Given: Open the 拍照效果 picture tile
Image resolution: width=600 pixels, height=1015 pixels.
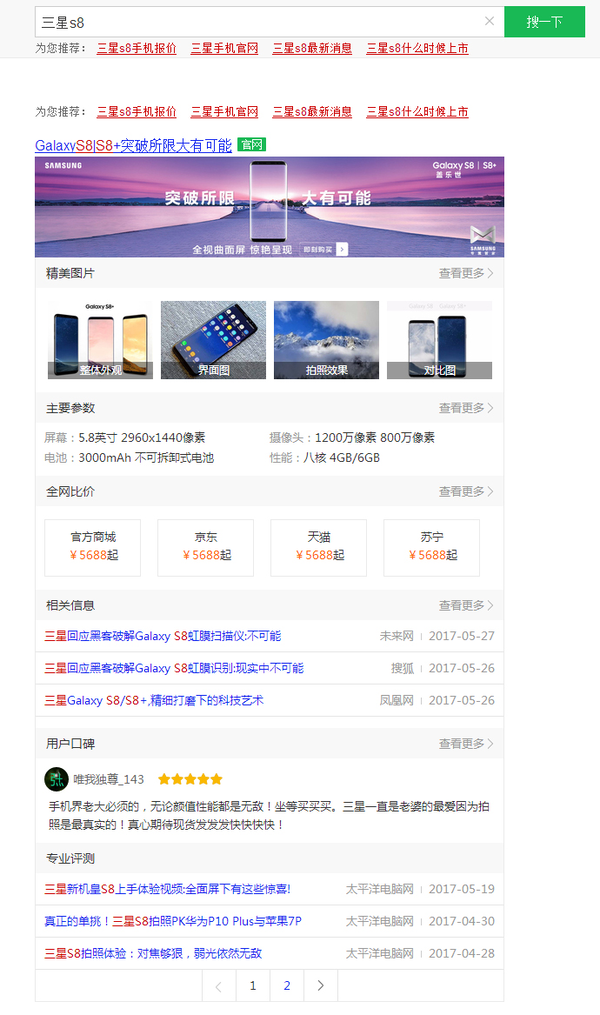Looking at the screenshot, I should pos(326,340).
